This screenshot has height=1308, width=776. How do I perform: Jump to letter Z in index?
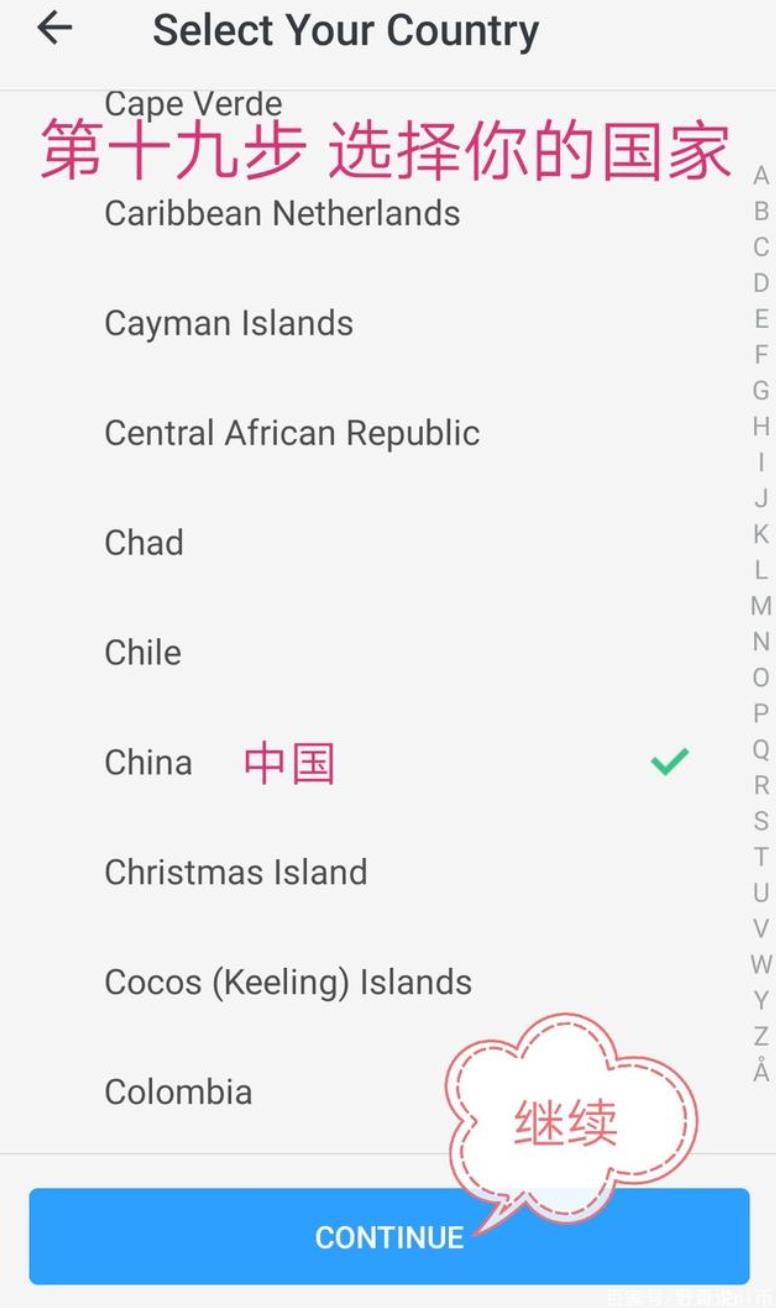pyautogui.click(x=761, y=1036)
